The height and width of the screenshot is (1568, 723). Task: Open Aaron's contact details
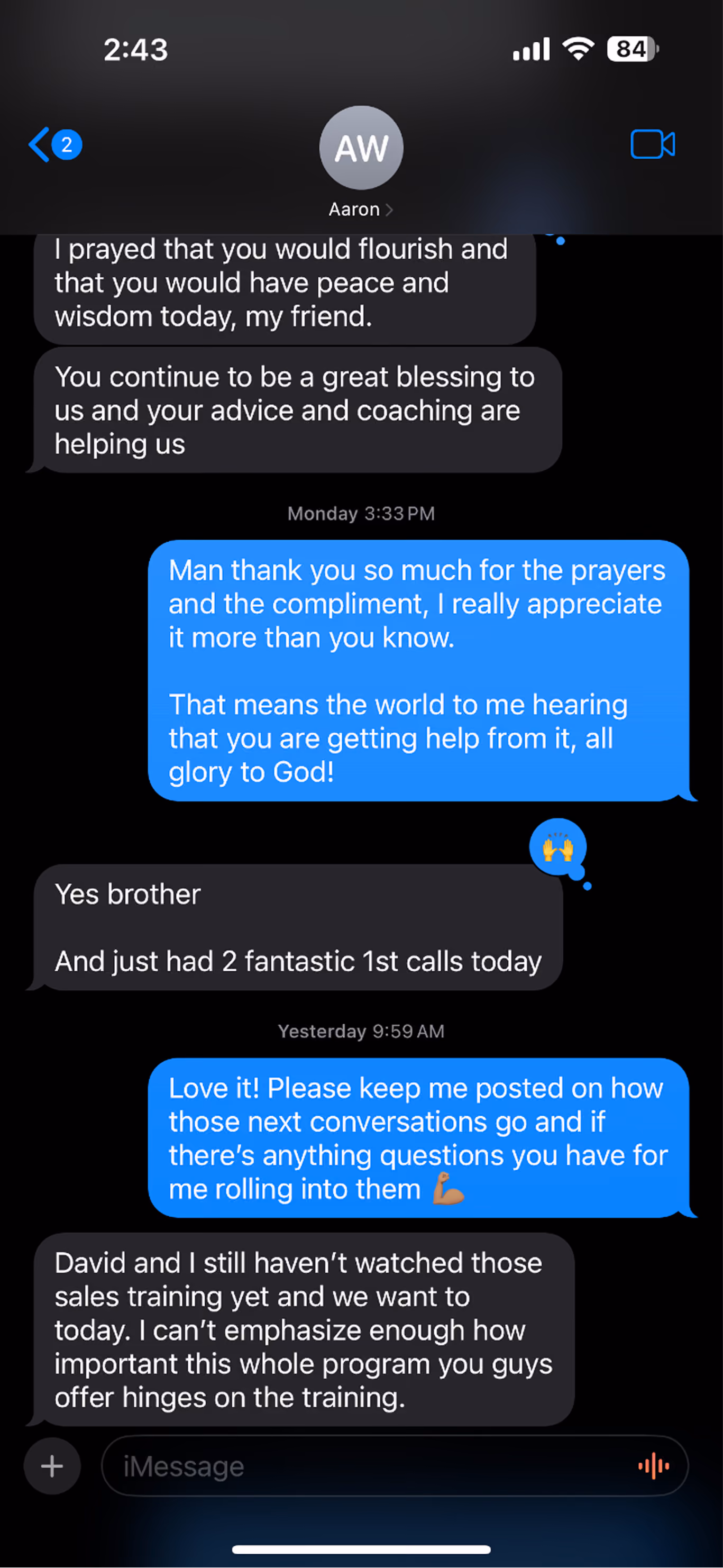(x=361, y=162)
